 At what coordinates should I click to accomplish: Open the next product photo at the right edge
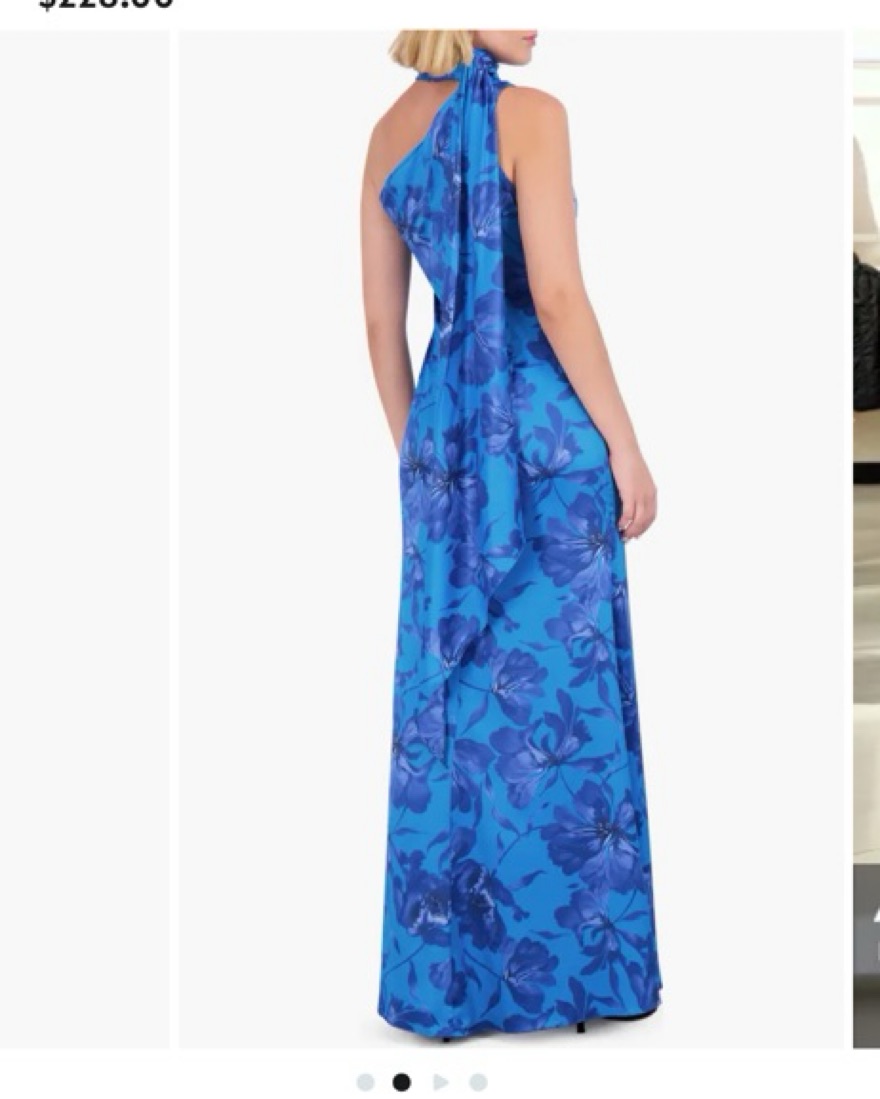866,540
